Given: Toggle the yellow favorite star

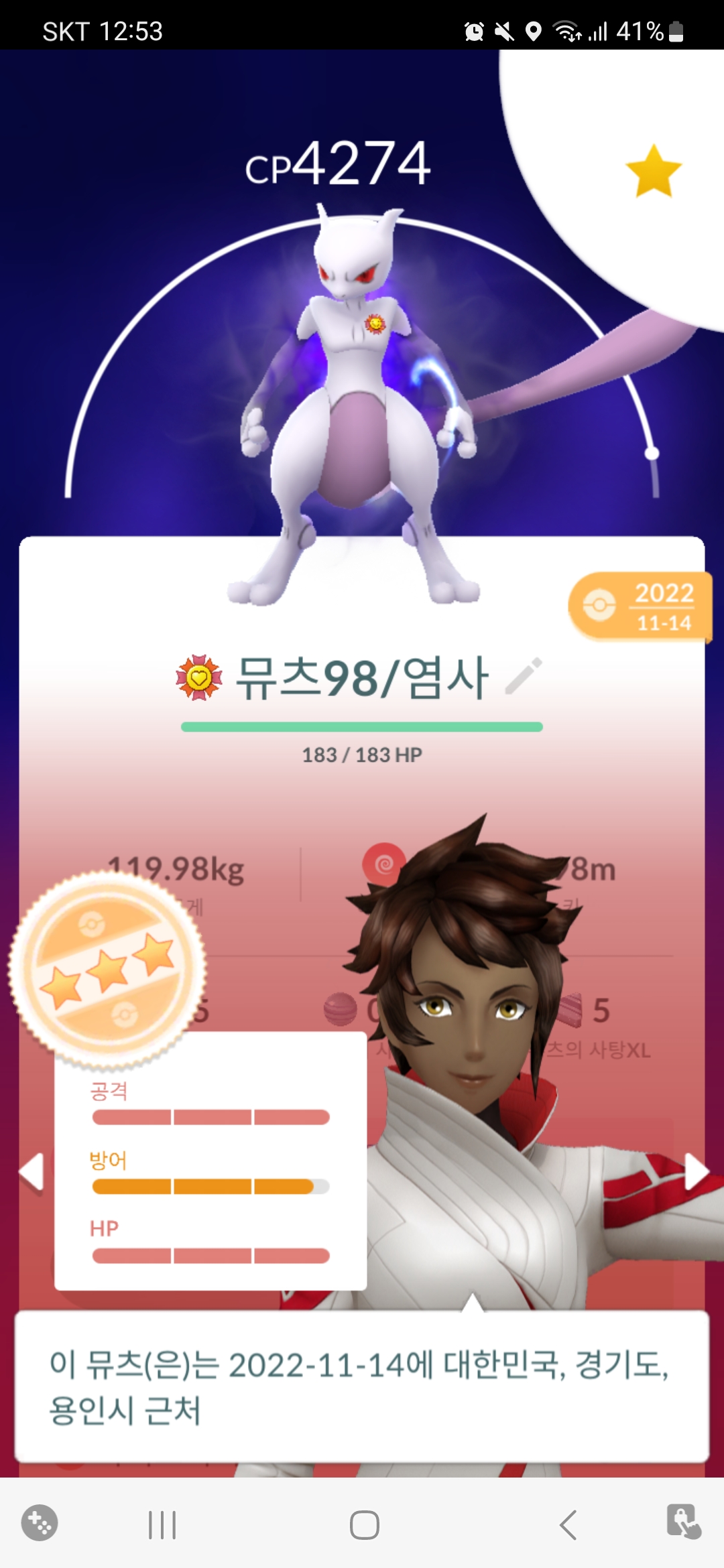Looking at the screenshot, I should (x=653, y=172).
